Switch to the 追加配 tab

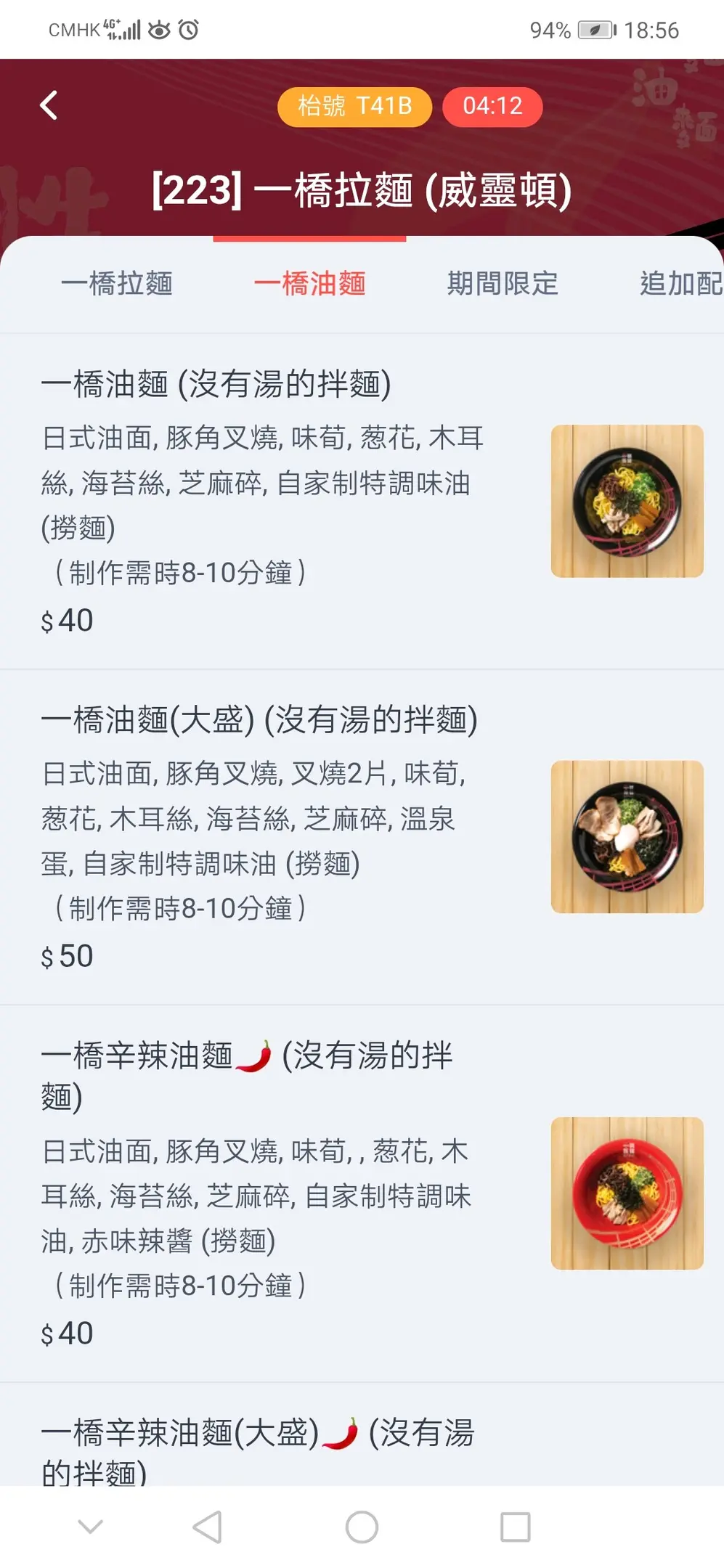[680, 283]
